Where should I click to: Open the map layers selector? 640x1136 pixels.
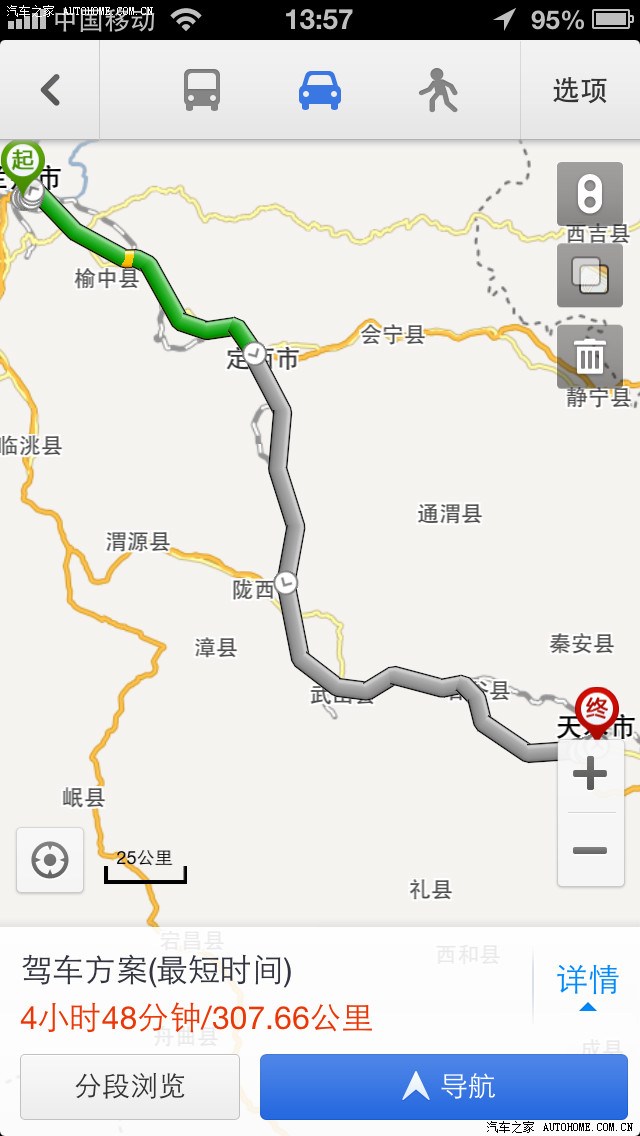[x=590, y=275]
